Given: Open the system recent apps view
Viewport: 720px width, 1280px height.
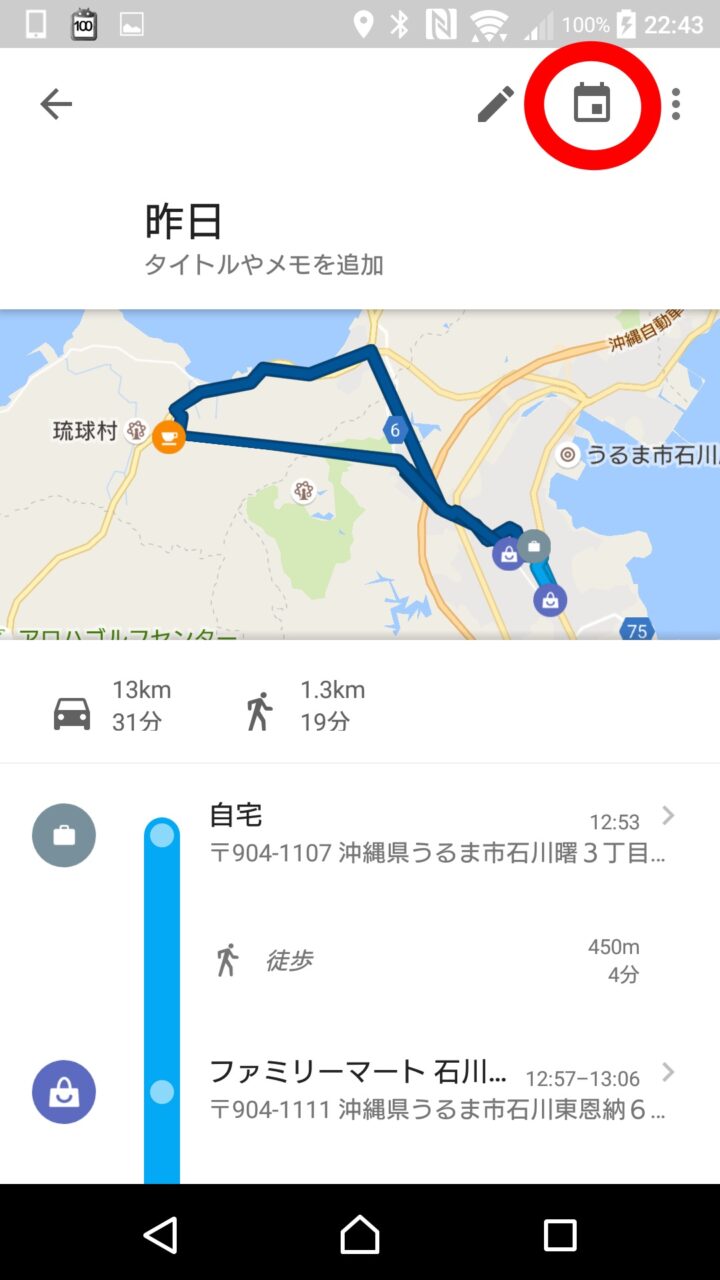Looking at the screenshot, I should coord(560,1235).
